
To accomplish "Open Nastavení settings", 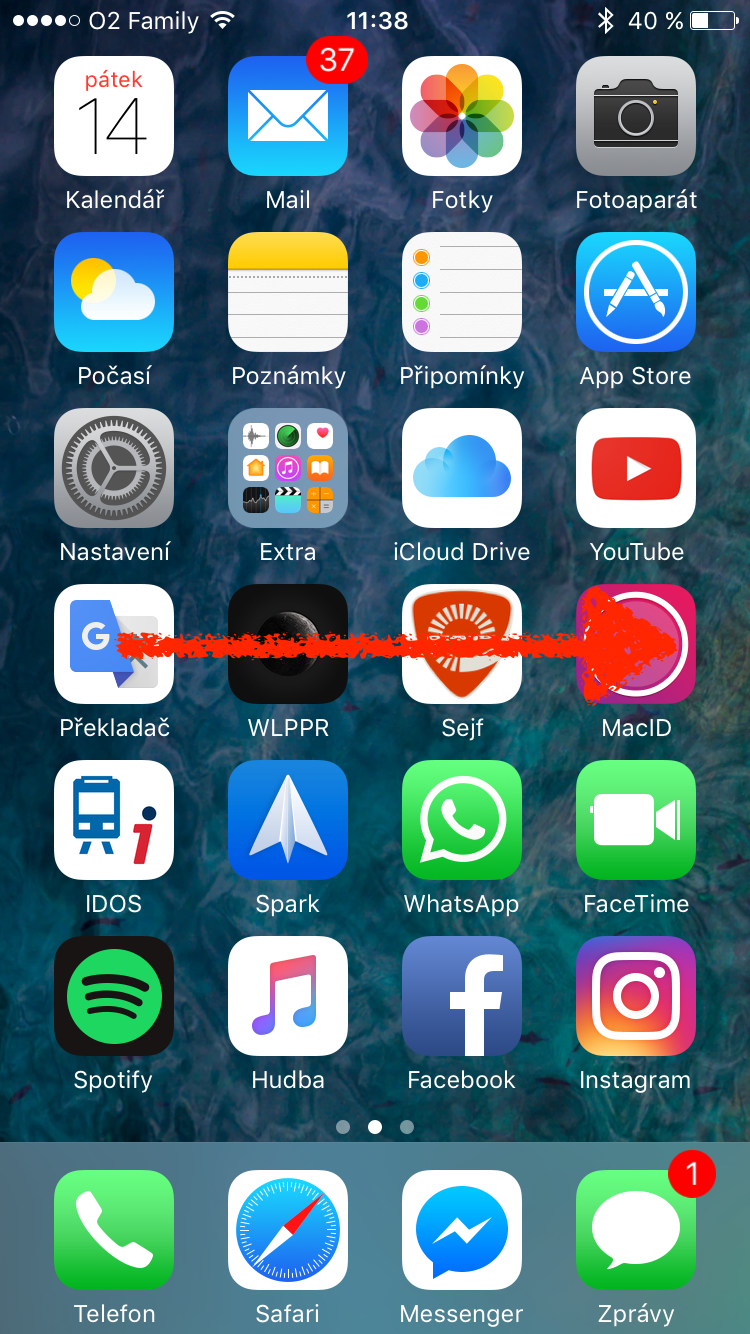I will (114, 468).
